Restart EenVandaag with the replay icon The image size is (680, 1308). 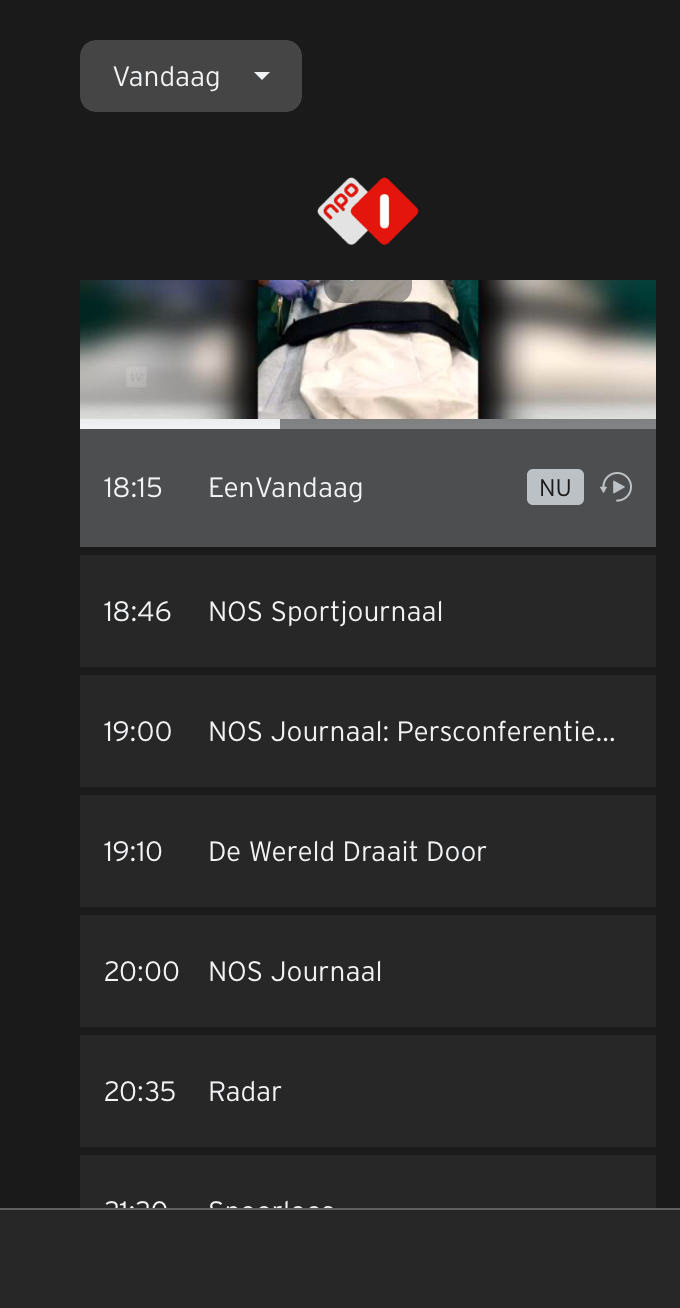pyautogui.click(x=616, y=487)
